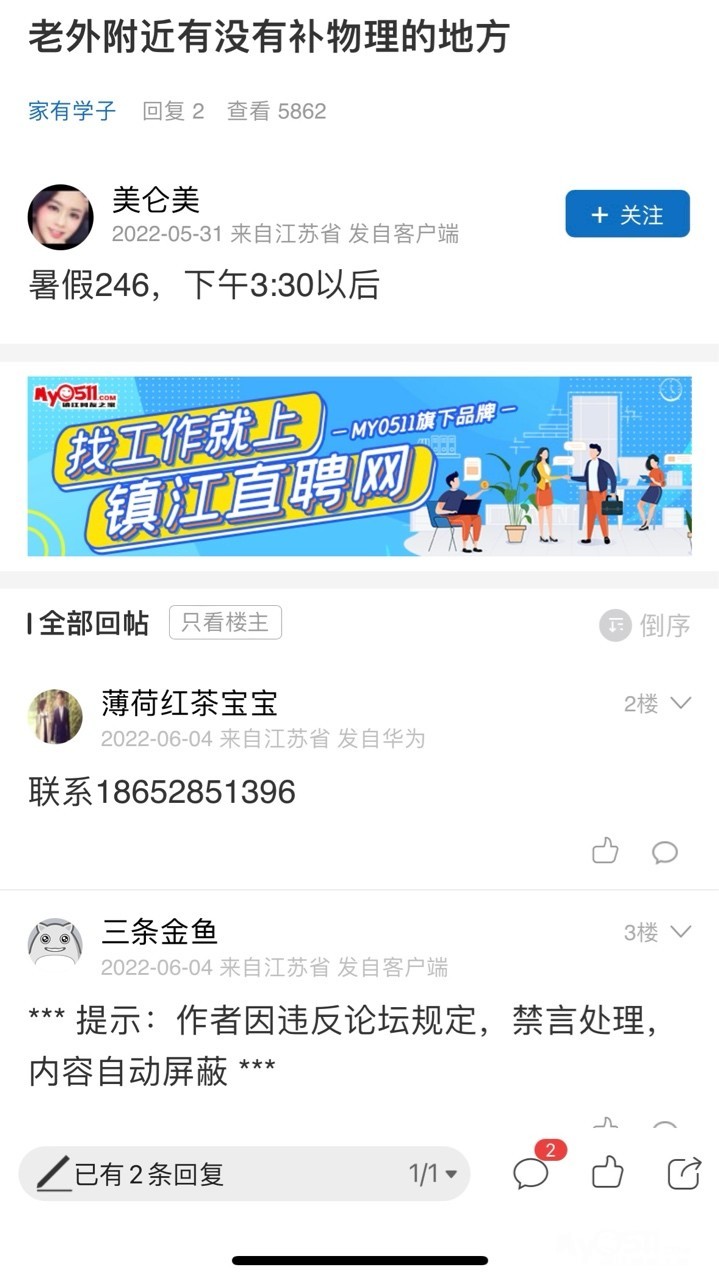719x1280 pixels.
Task: Like 薄荷红茶宝宝's reply
Action: pyautogui.click(x=605, y=852)
